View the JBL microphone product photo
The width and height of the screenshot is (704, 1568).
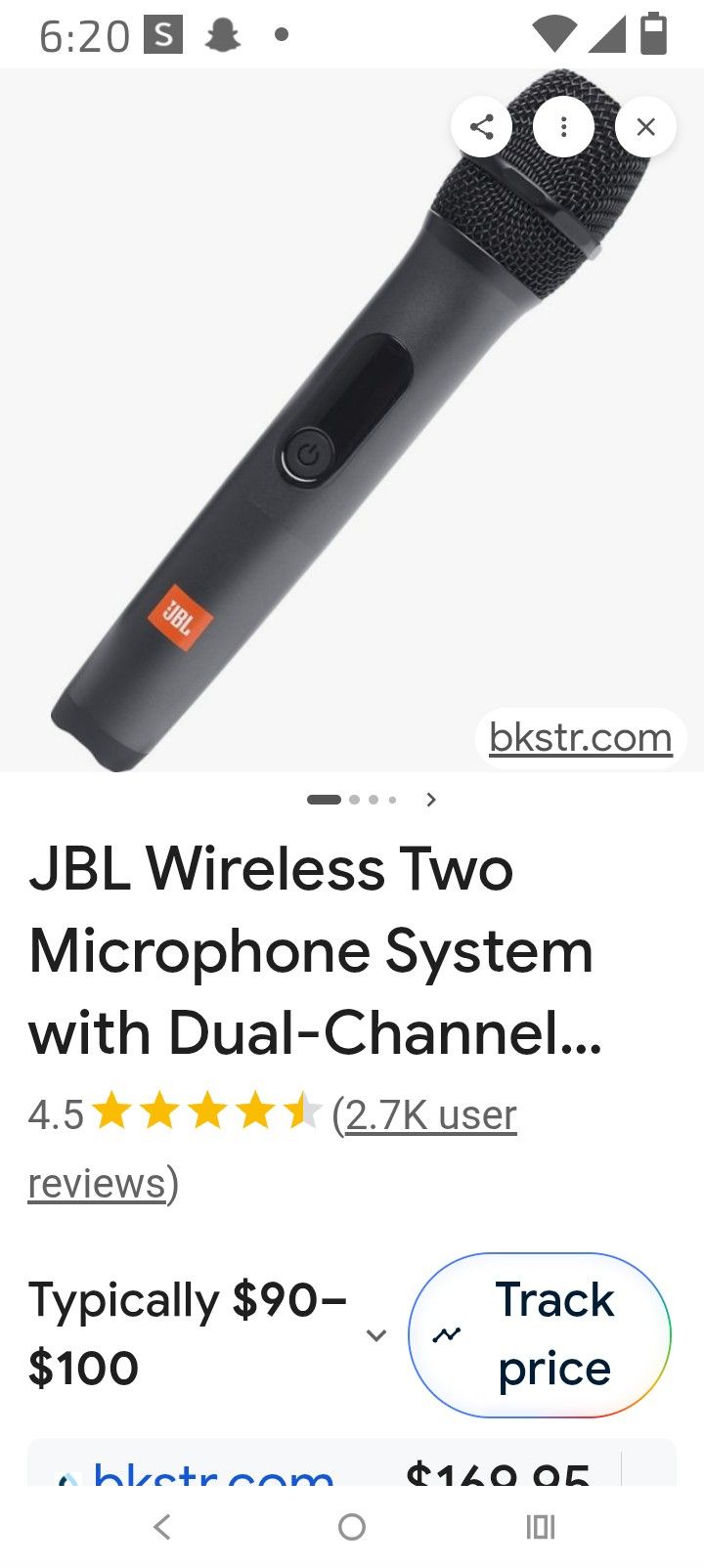pyautogui.click(x=352, y=420)
